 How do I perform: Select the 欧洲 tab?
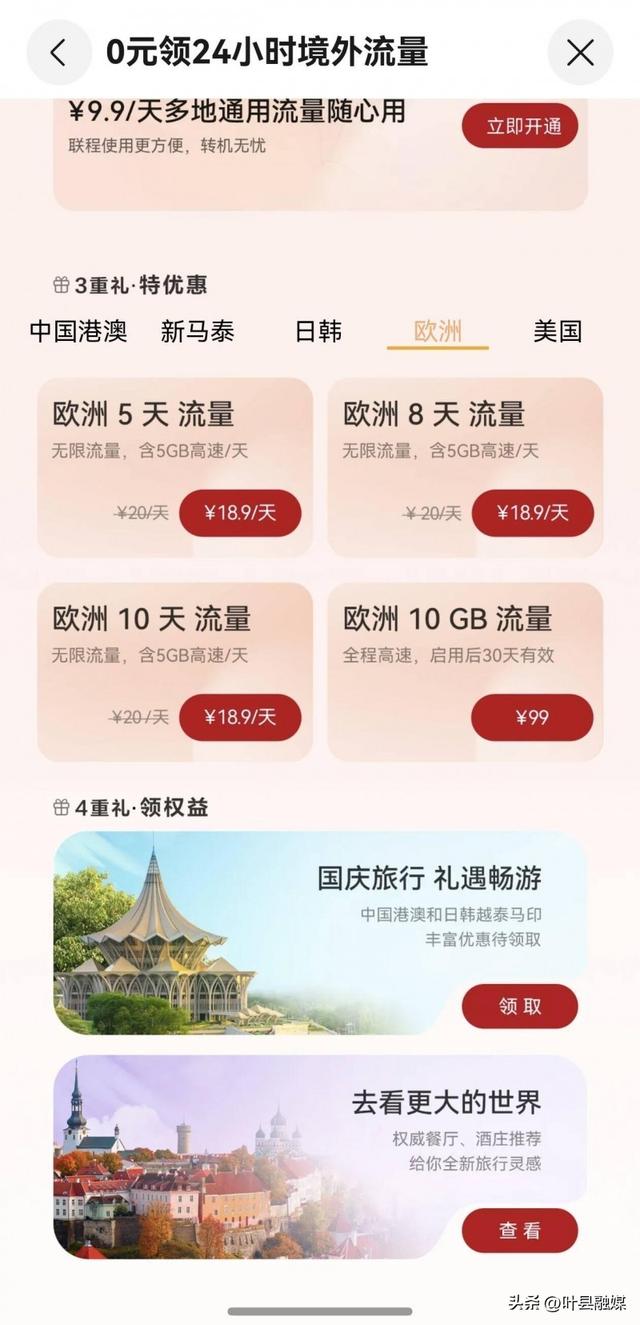(x=438, y=332)
